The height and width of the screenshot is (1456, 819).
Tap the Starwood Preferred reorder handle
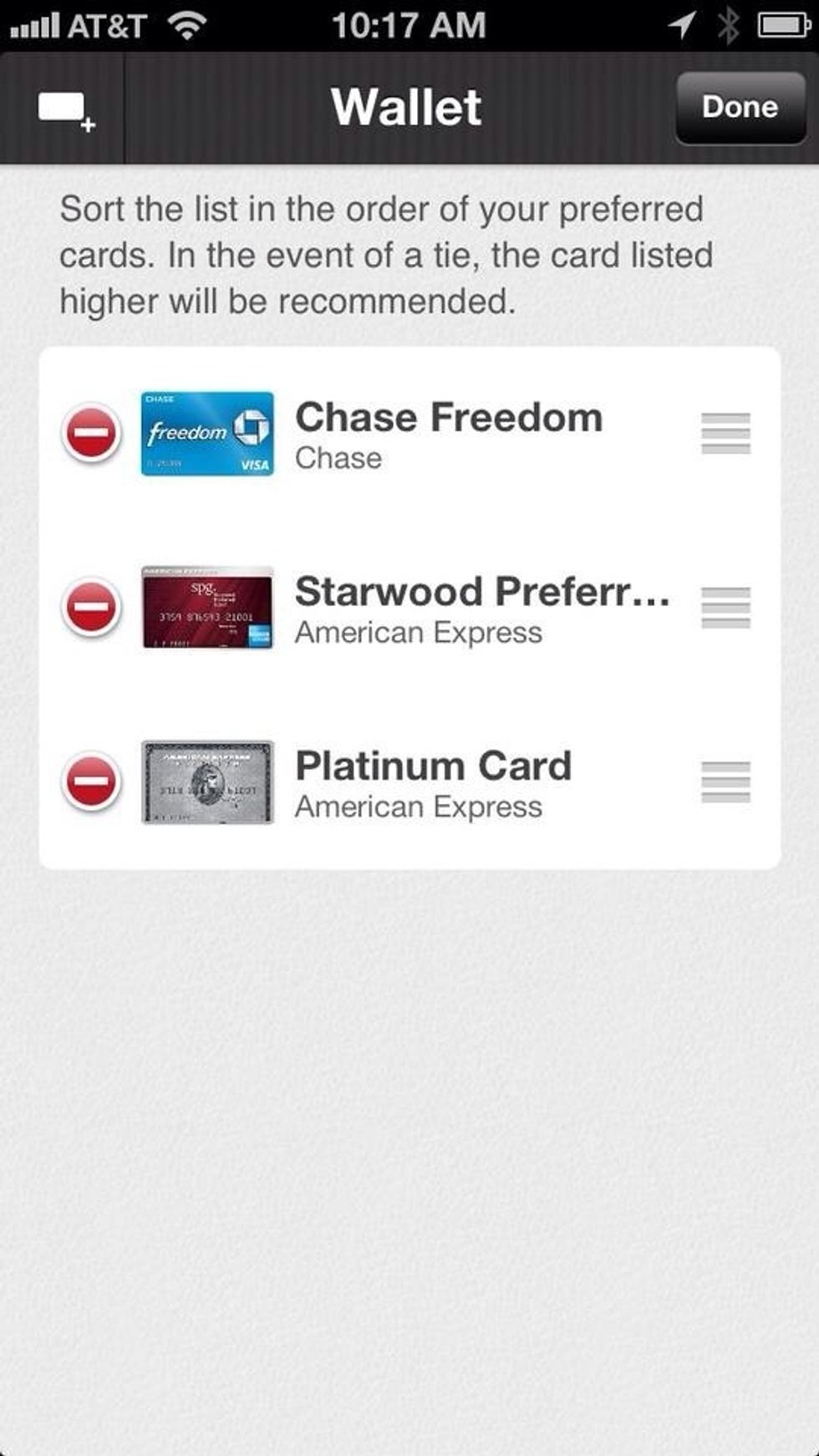(725, 608)
